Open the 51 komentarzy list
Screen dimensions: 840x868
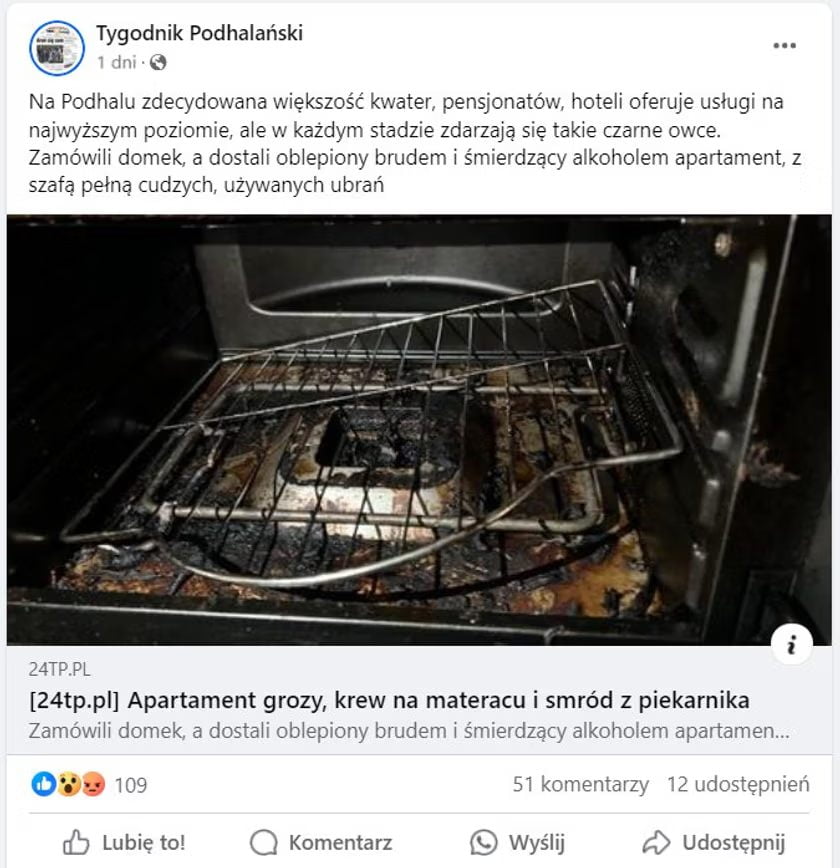580,785
